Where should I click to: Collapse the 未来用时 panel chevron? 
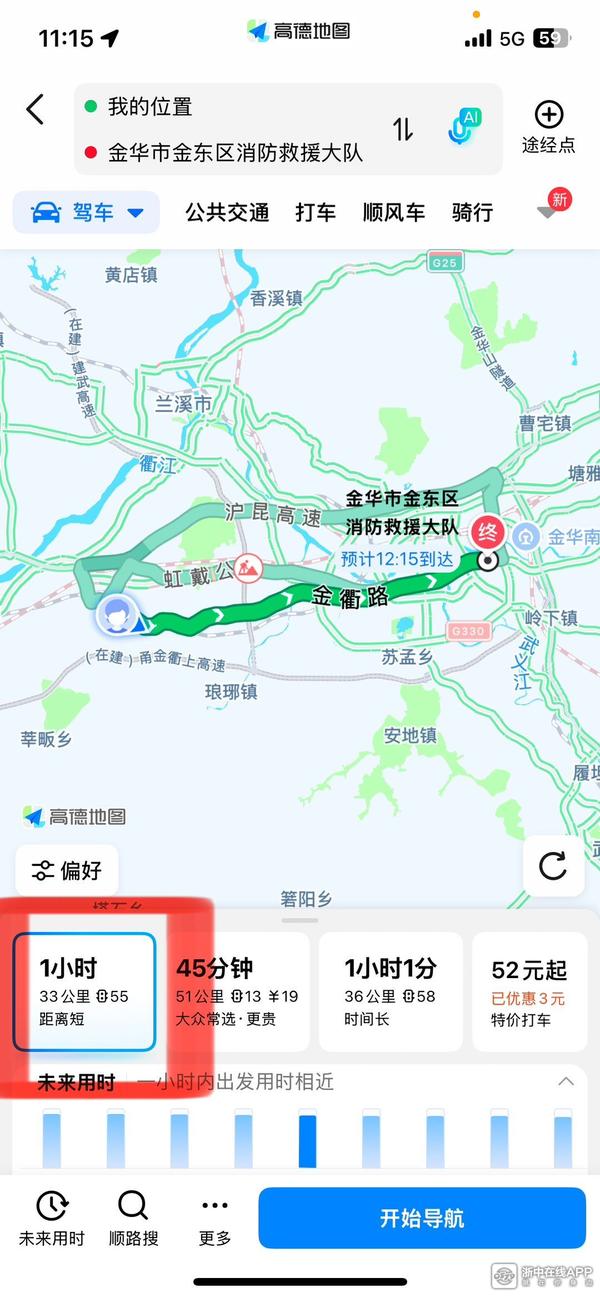[x=566, y=1081]
